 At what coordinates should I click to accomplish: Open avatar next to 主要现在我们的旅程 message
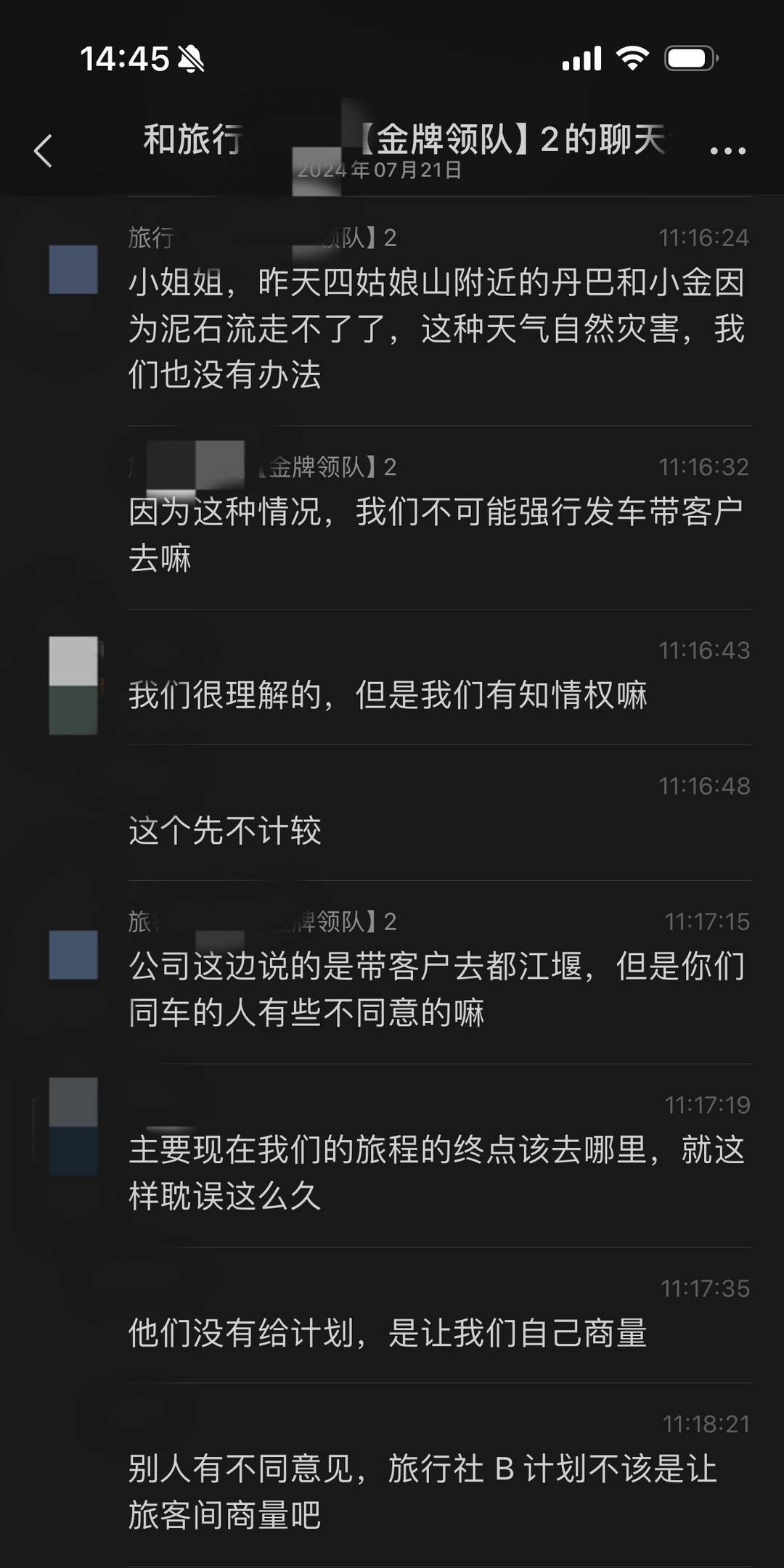73,1125
